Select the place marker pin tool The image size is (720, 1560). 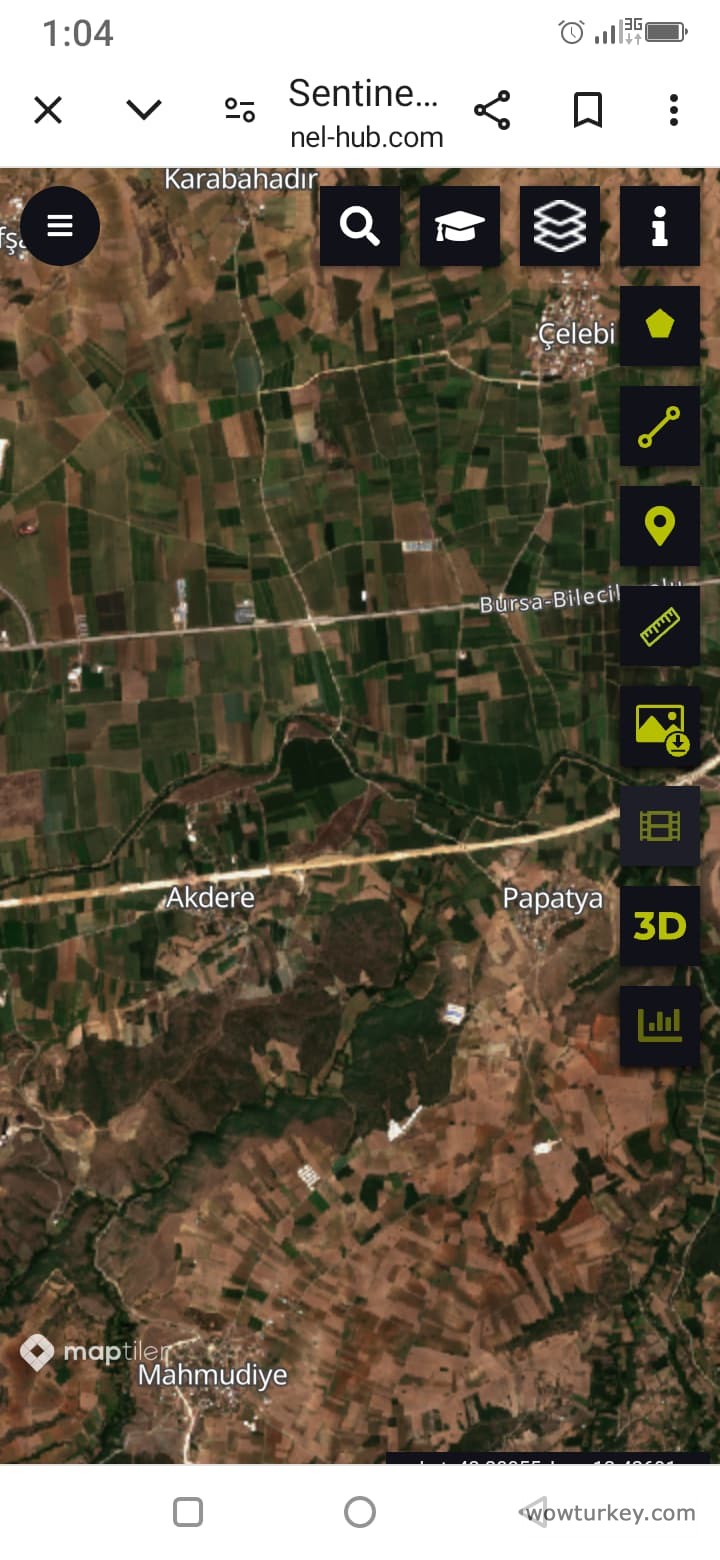click(x=660, y=526)
